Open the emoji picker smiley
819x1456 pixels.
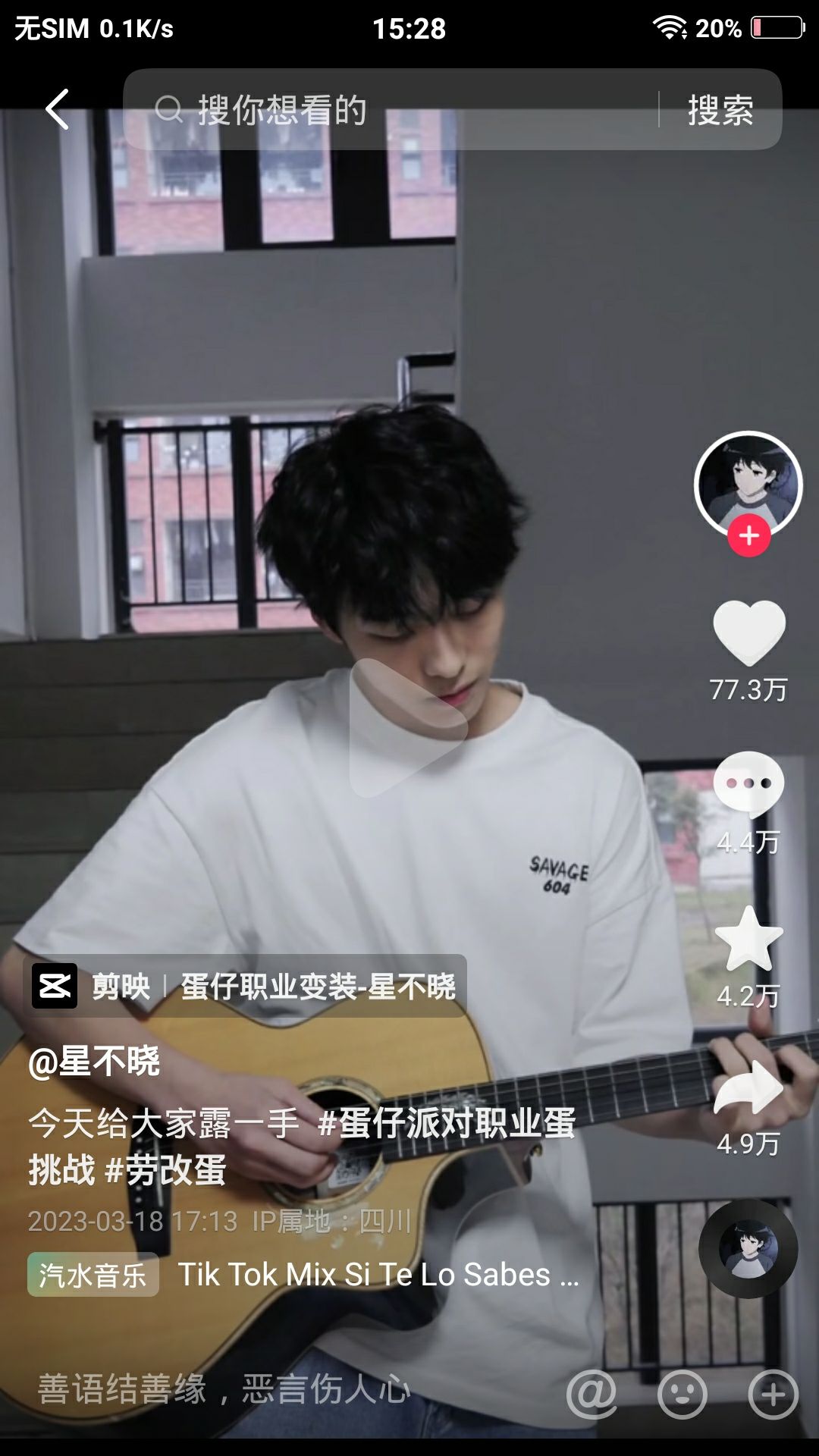(682, 1393)
